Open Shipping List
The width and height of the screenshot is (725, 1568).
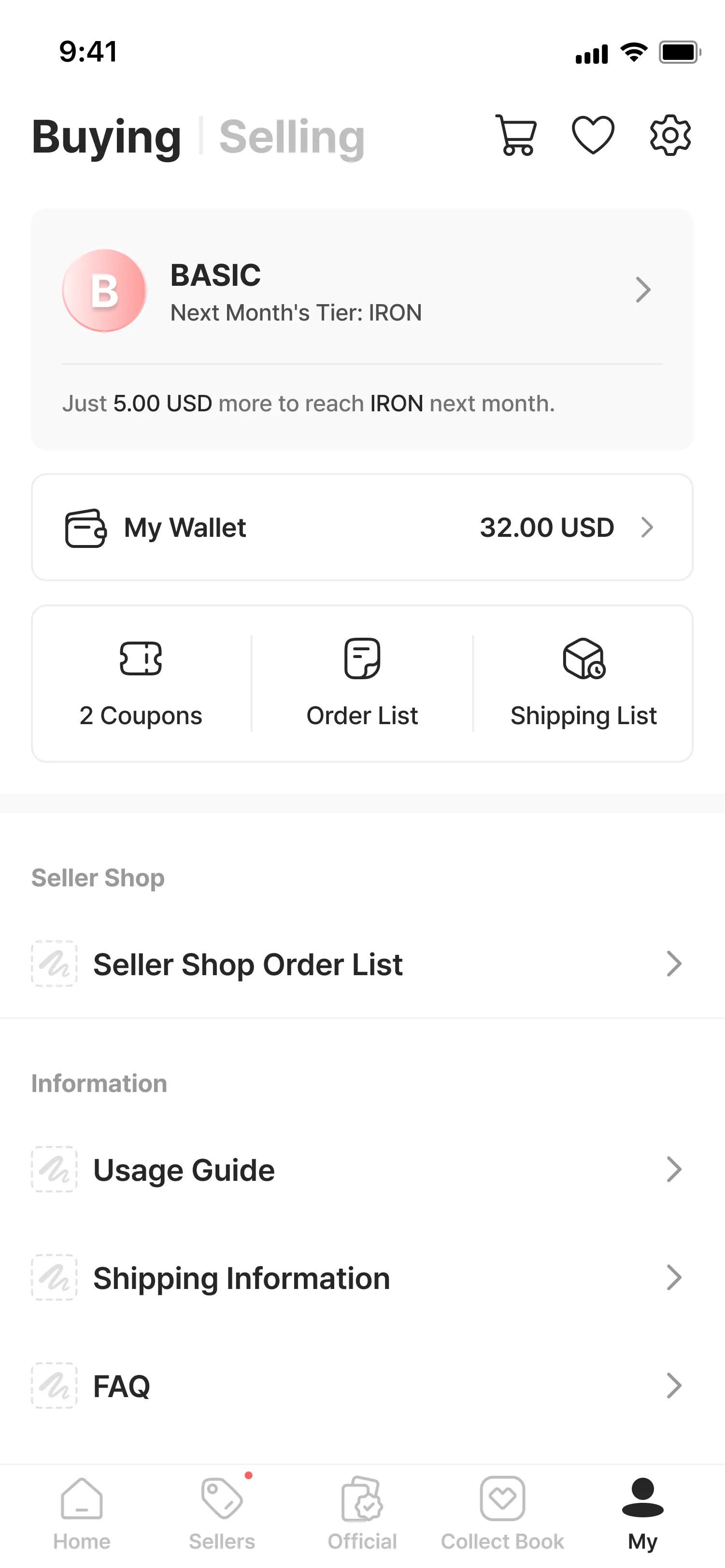(x=583, y=683)
